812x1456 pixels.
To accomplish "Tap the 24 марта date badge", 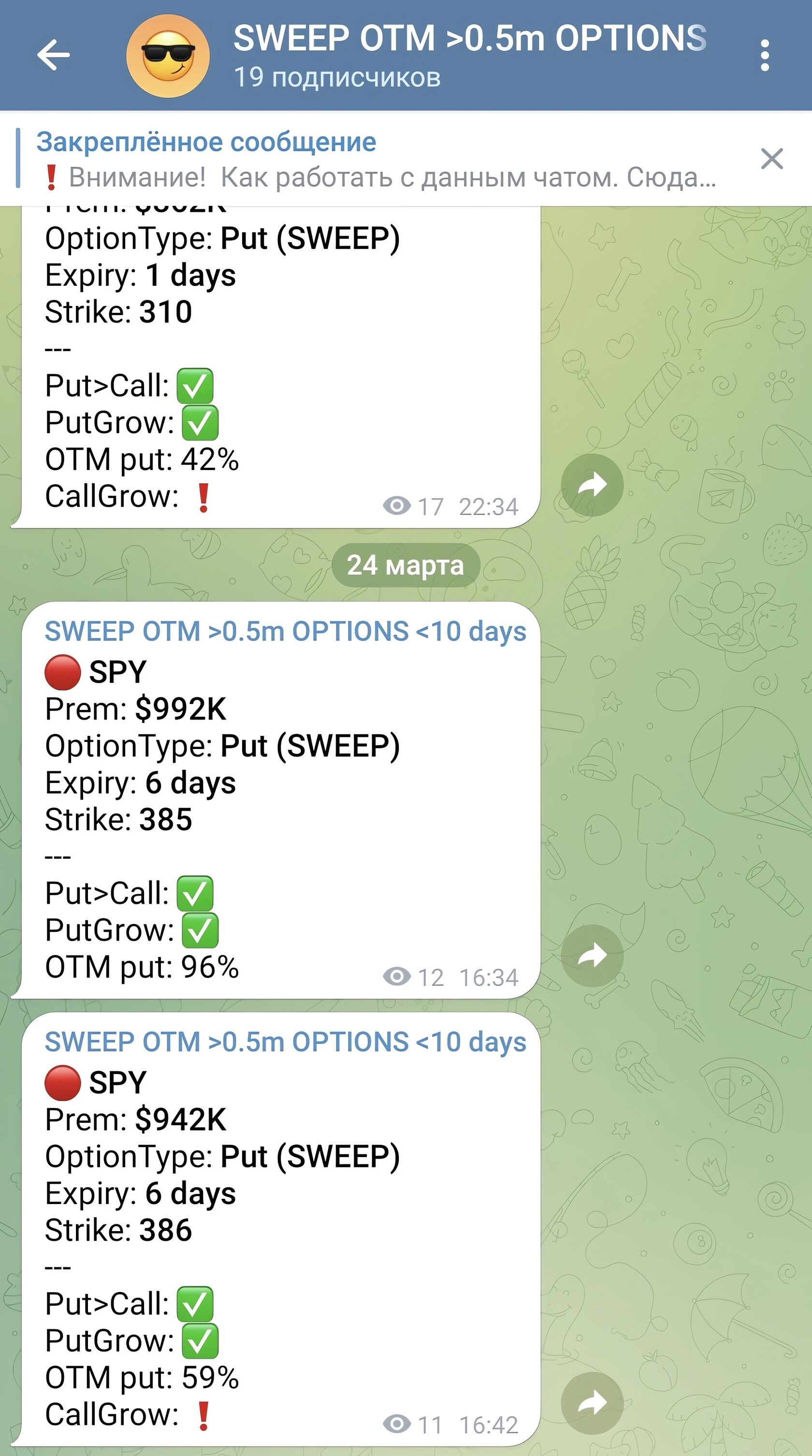I will point(405,565).
